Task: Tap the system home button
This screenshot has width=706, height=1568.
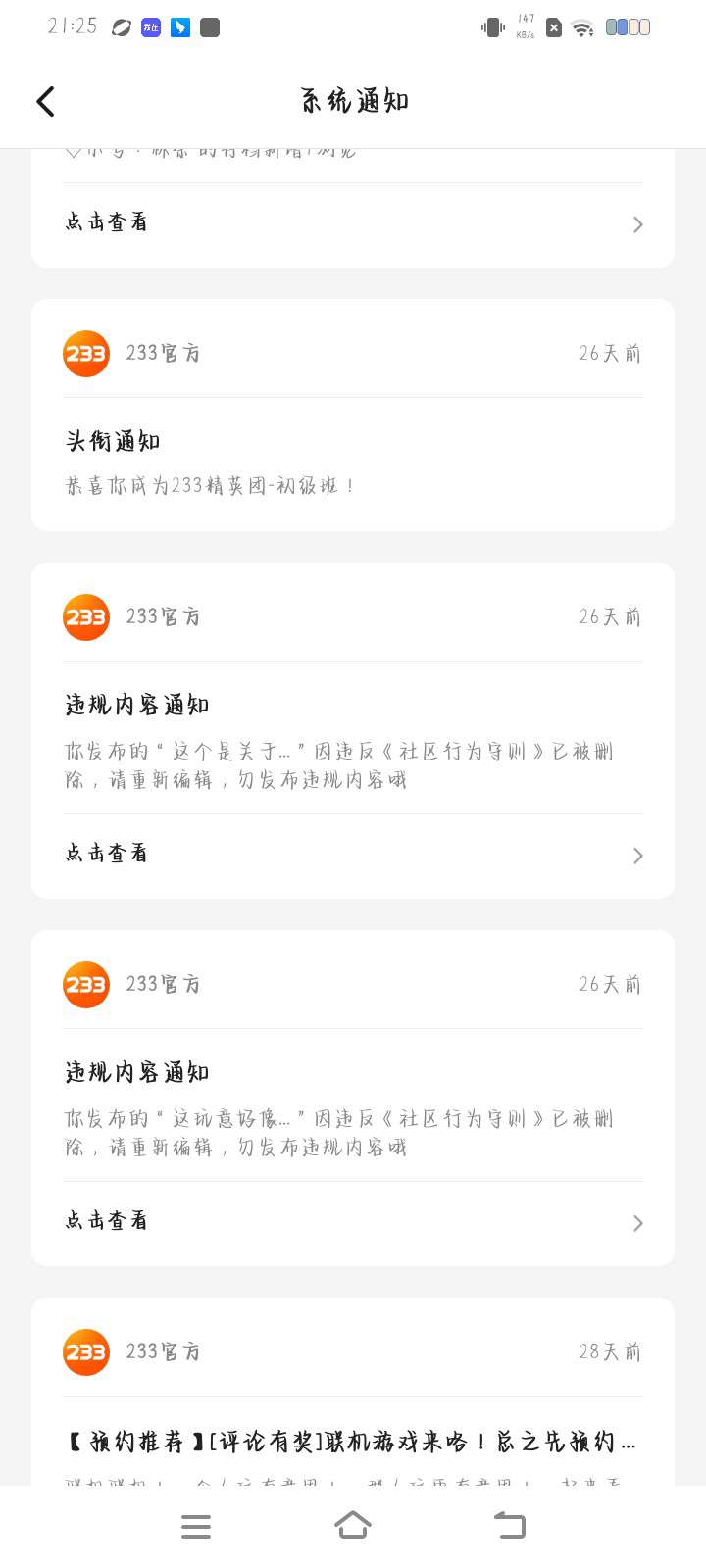Action: 353,1526
